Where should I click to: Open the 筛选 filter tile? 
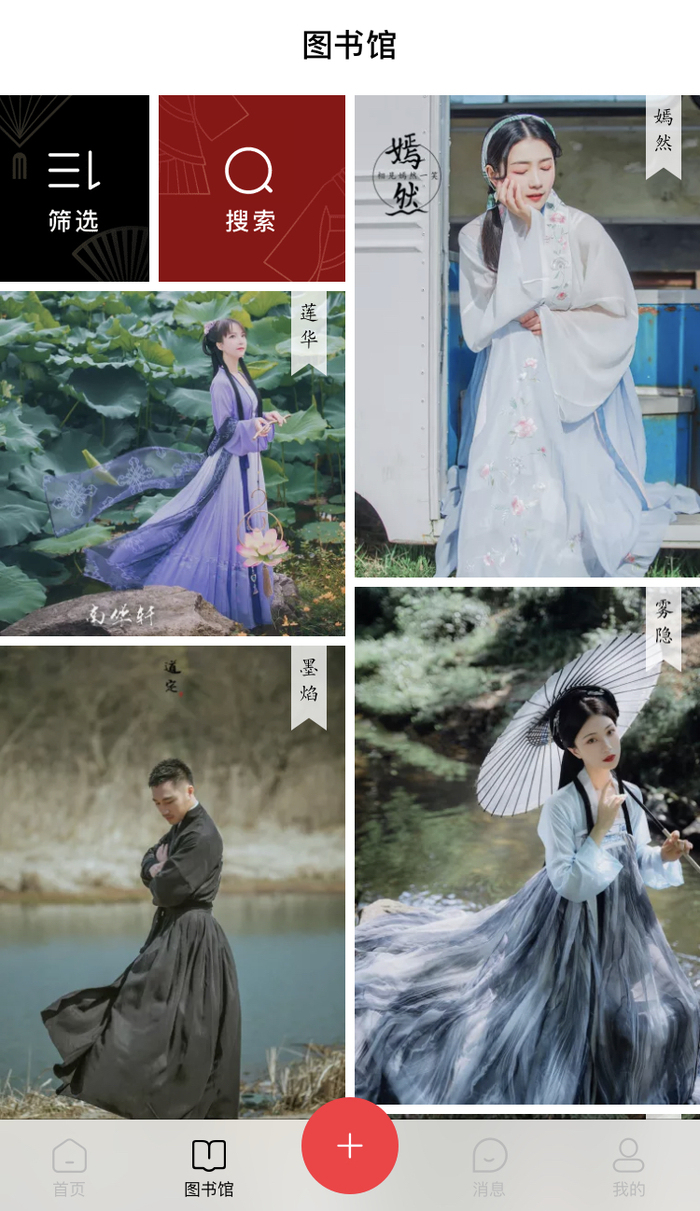pyautogui.click(x=74, y=188)
